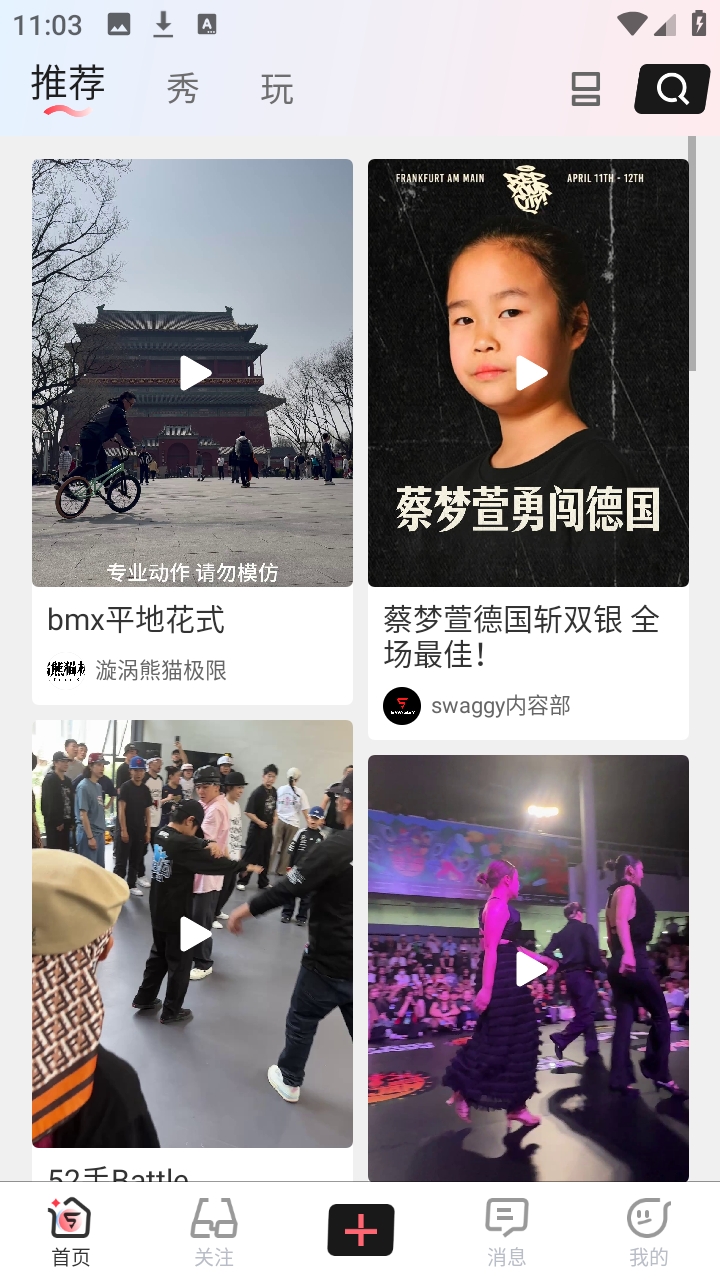Viewport: 720px width, 1280px height.
Task: Go to the 首页 tab
Action: (70, 1232)
